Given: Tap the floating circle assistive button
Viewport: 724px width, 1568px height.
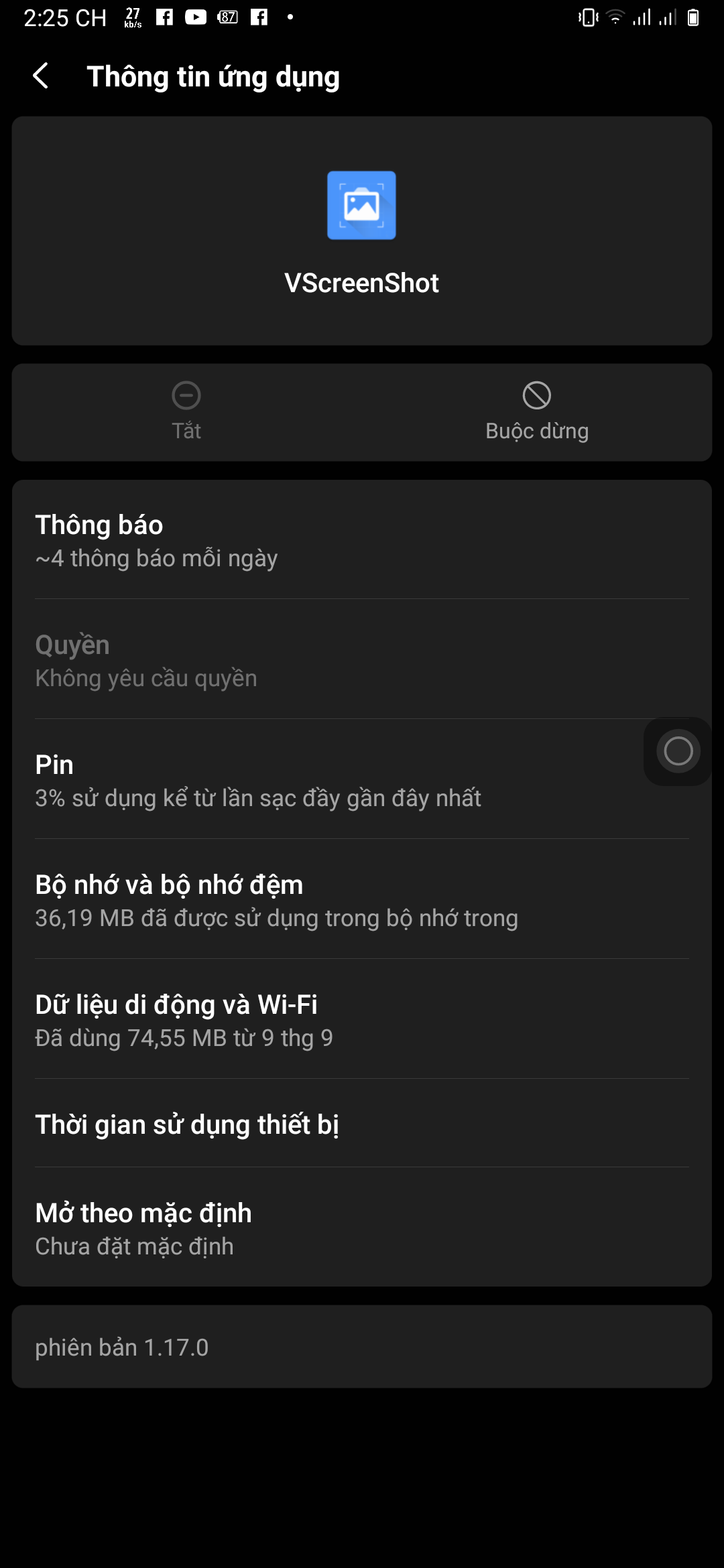Looking at the screenshot, I should point(678,751).
